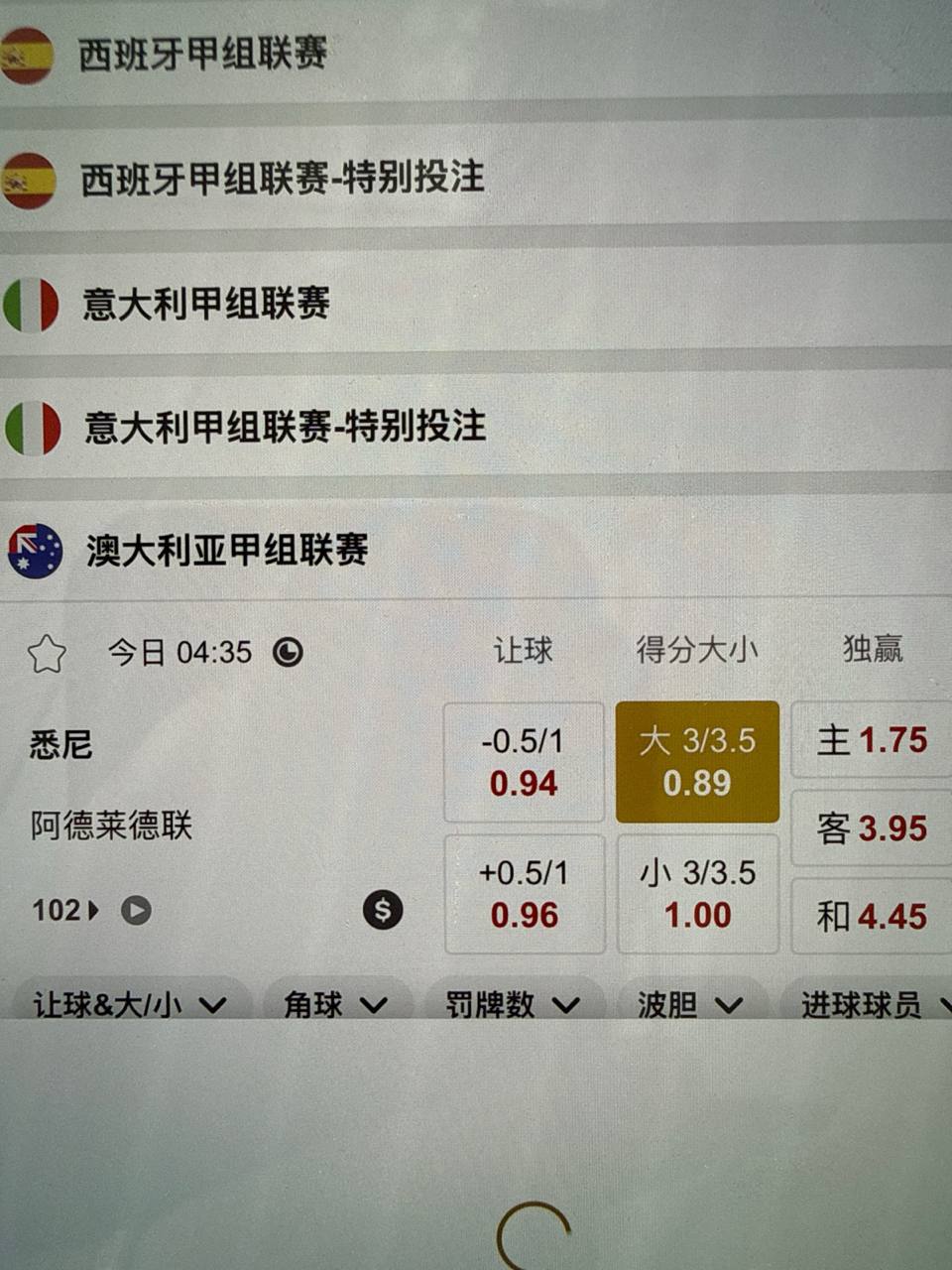Favorite the 悉尼 match with star icon
Image resolution: width=952 pixels, height=1270 pixels.
click(47, 654)
